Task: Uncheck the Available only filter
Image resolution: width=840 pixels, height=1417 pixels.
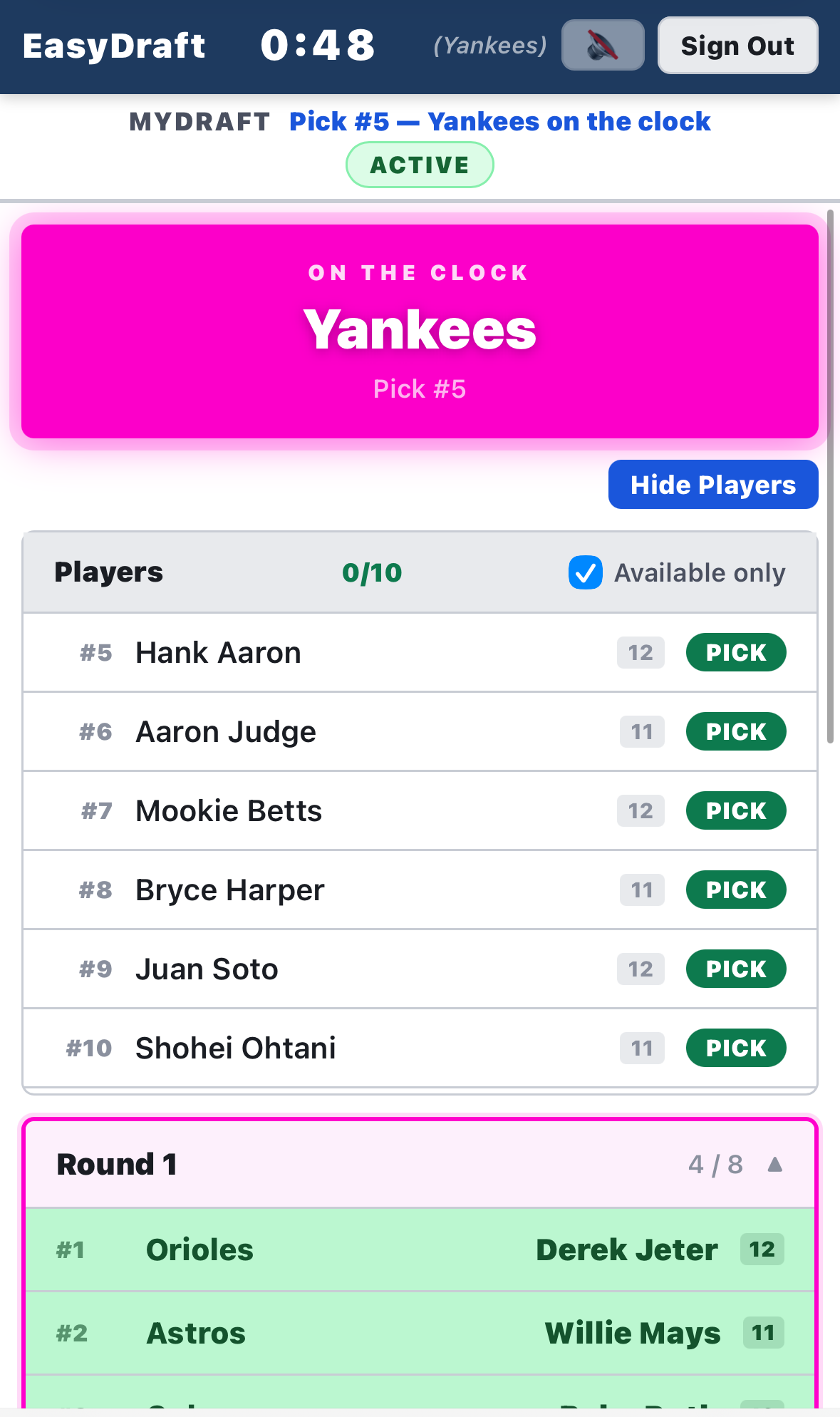Action: click(584, 572)
